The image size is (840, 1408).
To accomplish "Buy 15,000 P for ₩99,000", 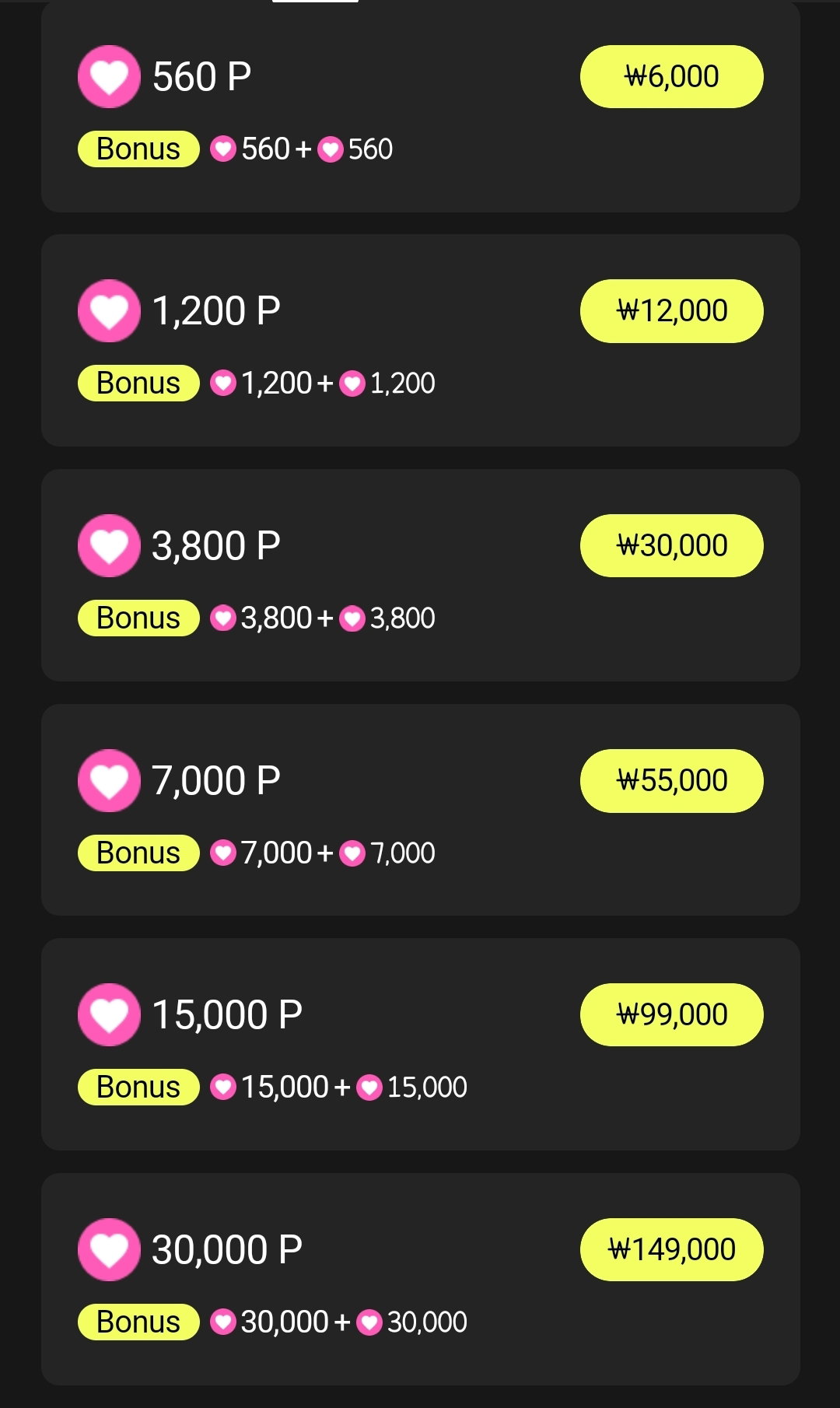I will coord(671,1014).
